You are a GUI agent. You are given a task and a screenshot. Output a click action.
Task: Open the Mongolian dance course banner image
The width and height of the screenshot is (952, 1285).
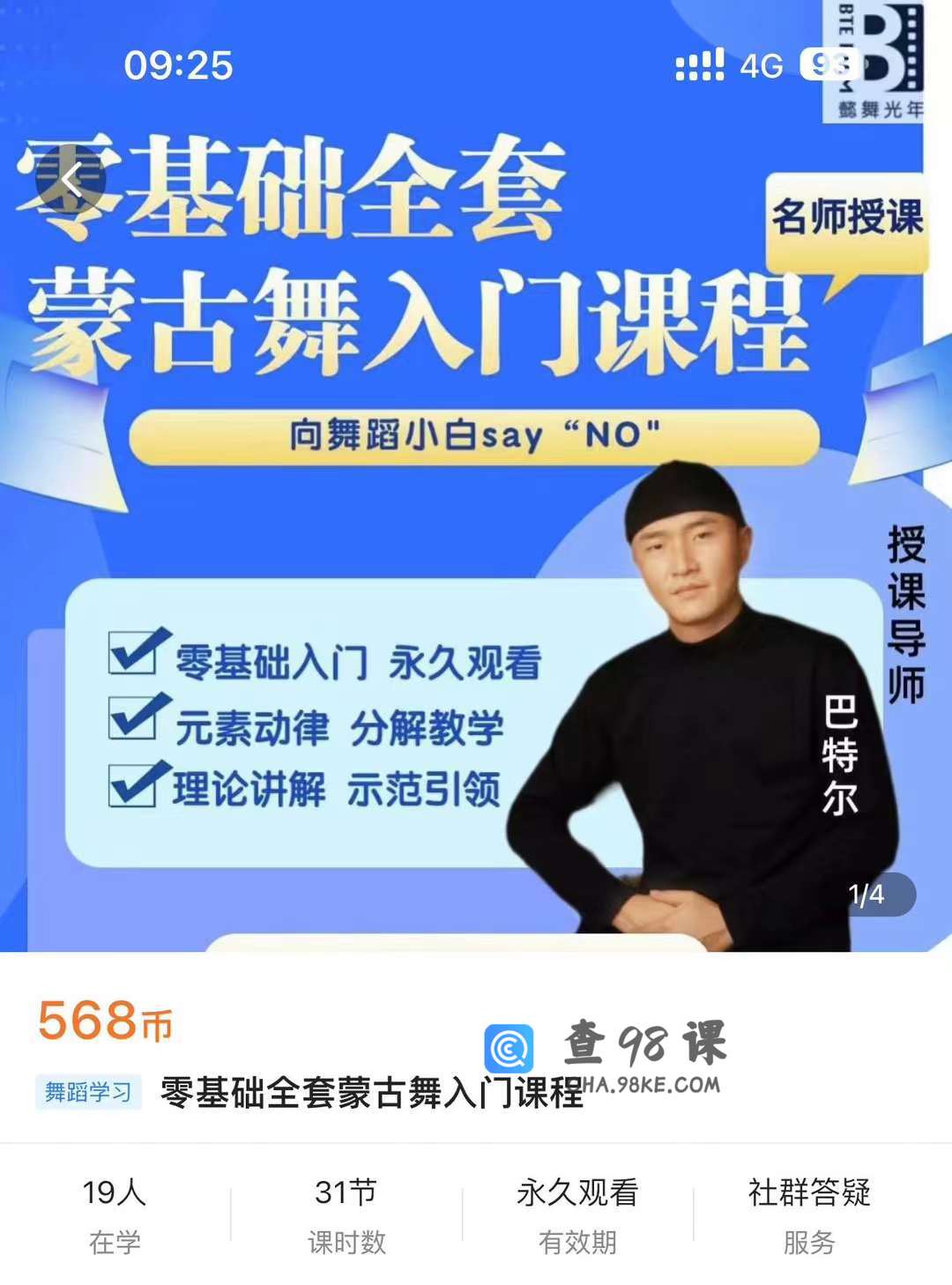(x=476, y=529)
